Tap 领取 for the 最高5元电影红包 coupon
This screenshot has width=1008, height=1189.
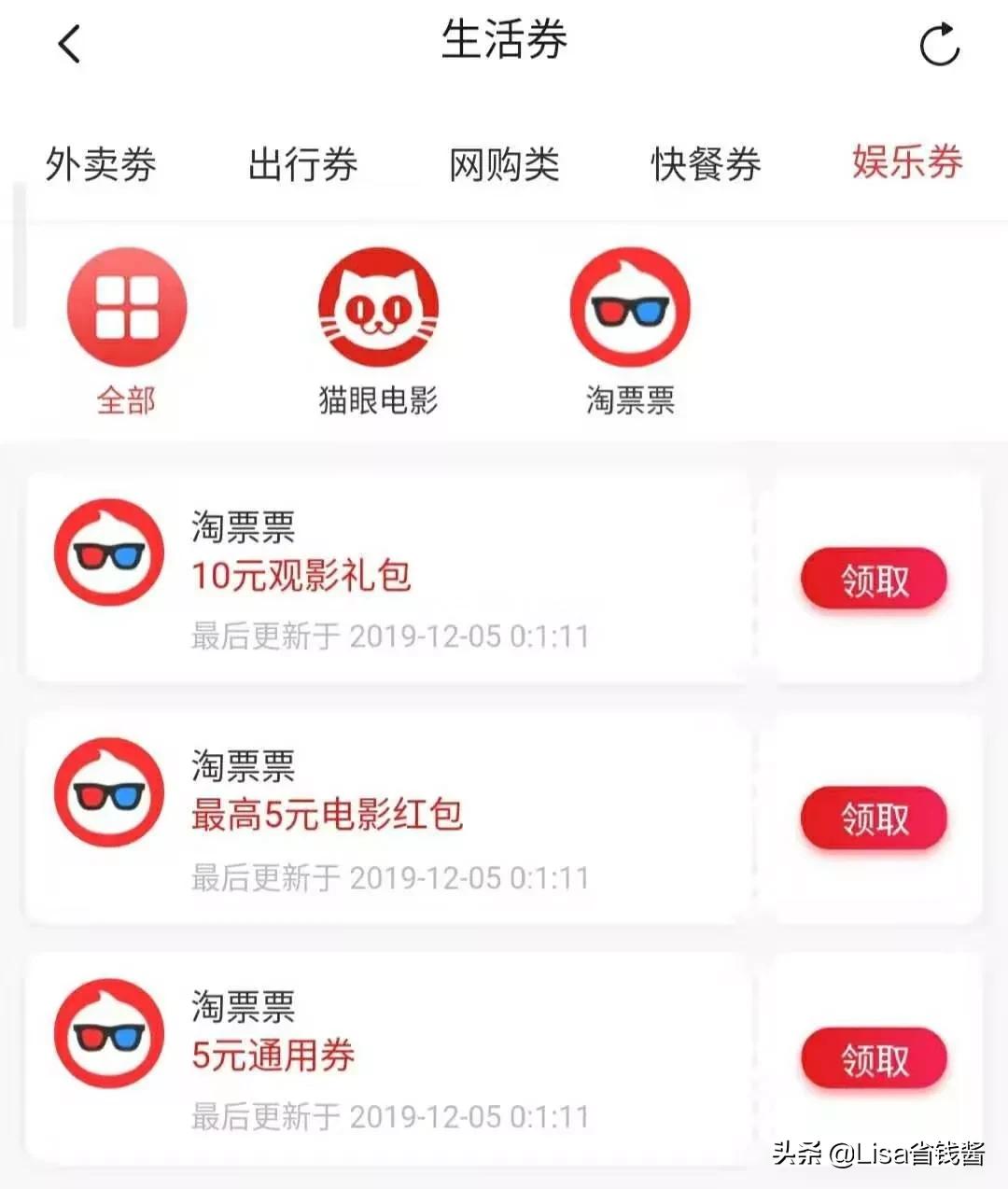pos(873,818)
